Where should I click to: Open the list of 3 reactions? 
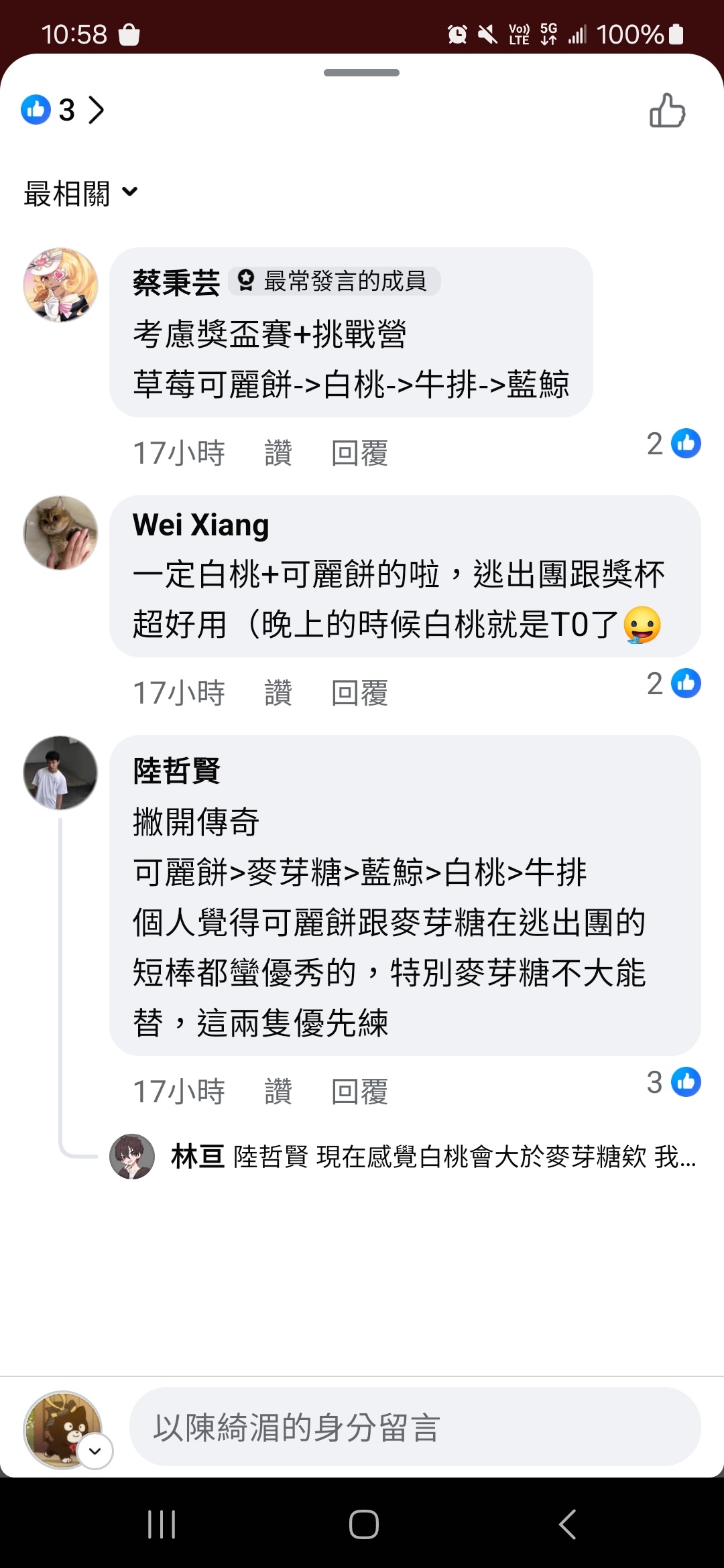63,110
